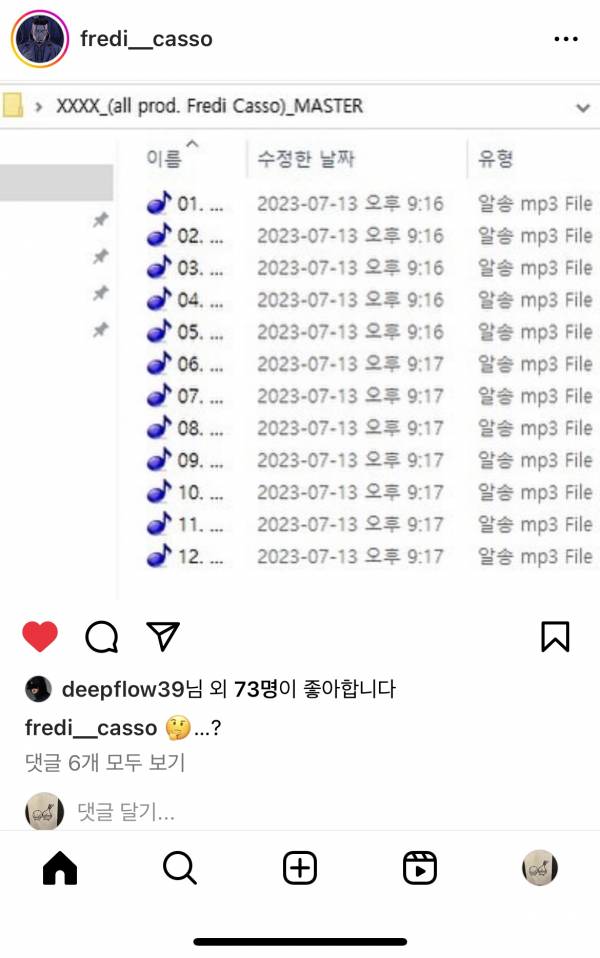The height and width of the screenshot is (958, 600).
Task: Share the post via paper plane icon
Action: 163,636
